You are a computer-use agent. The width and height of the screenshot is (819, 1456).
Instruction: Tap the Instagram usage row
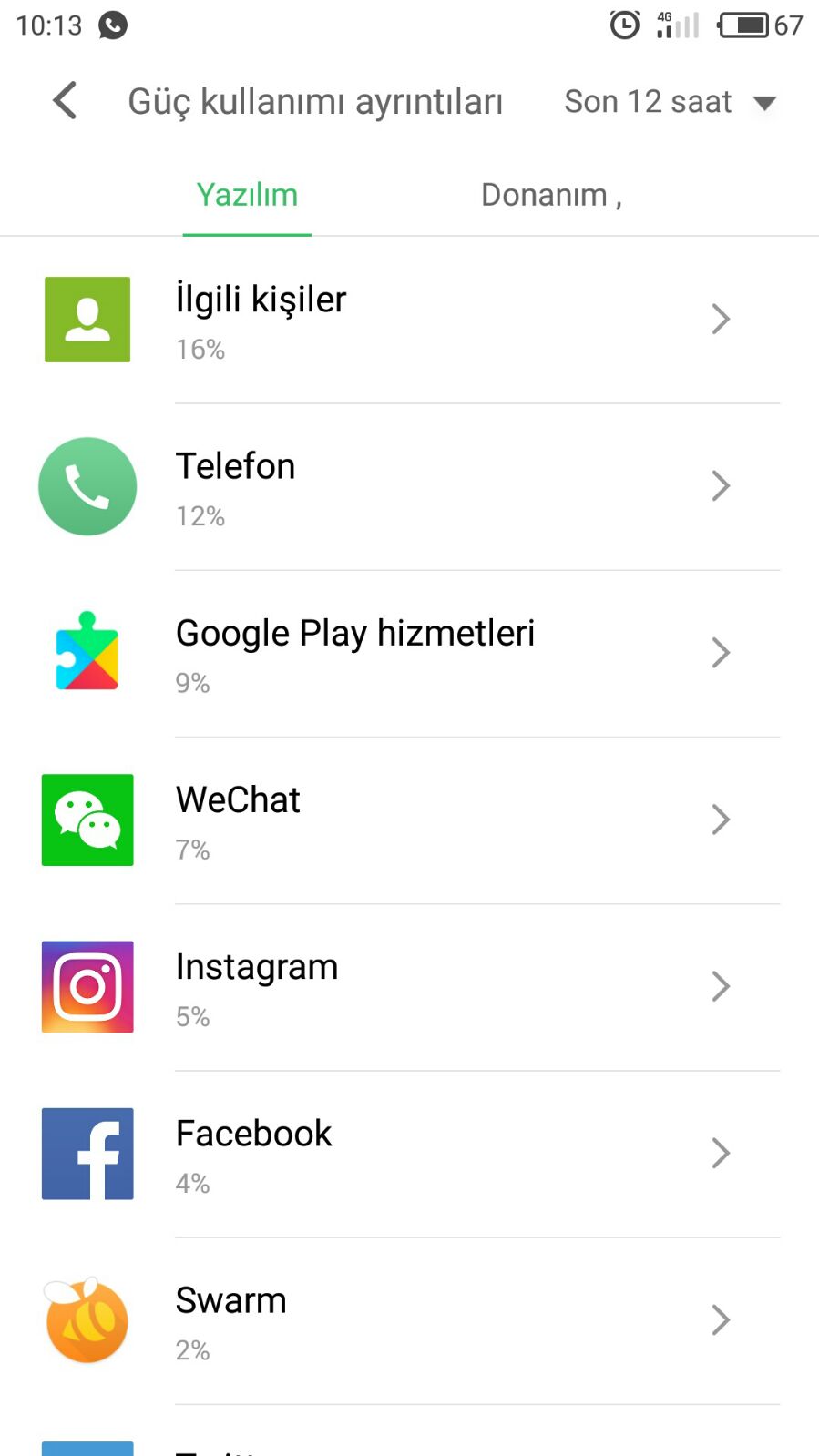click(410, 987)
